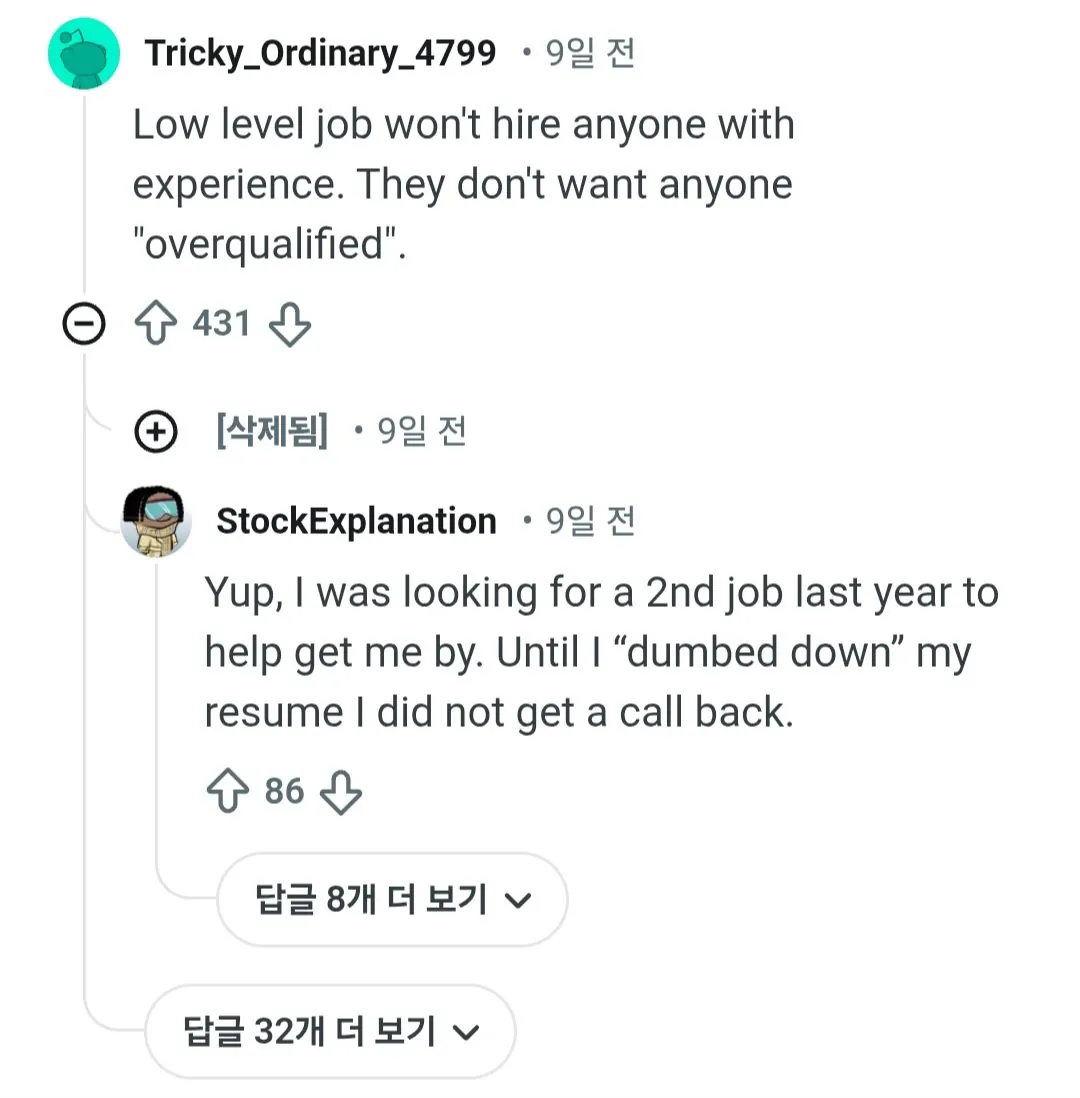Tap StockExplanation's avatar
The image size is (1080, 1098).
click(x=156, y=521)
